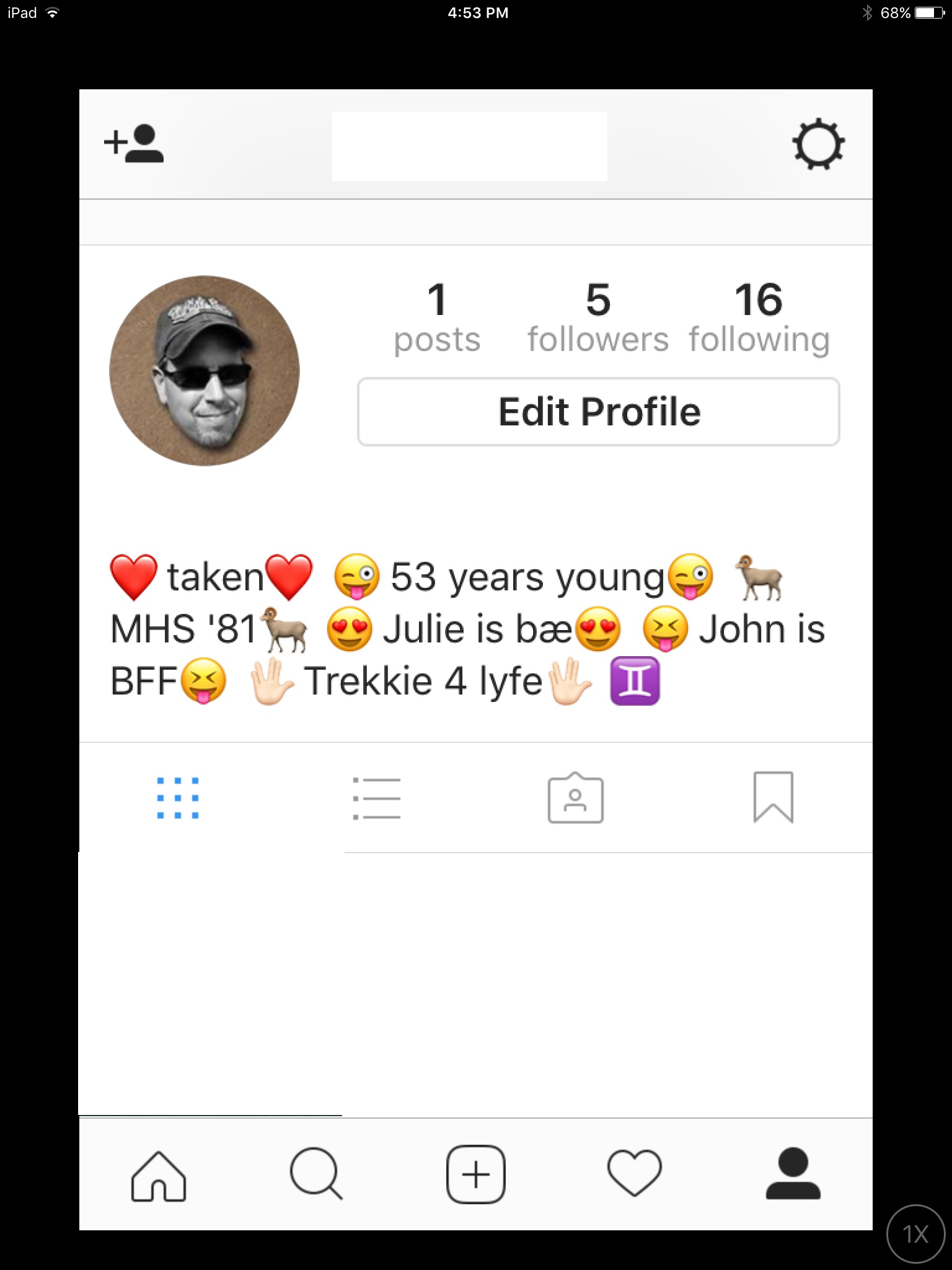
Task: Tap the Edit Profile button
Action: [599, 412]
